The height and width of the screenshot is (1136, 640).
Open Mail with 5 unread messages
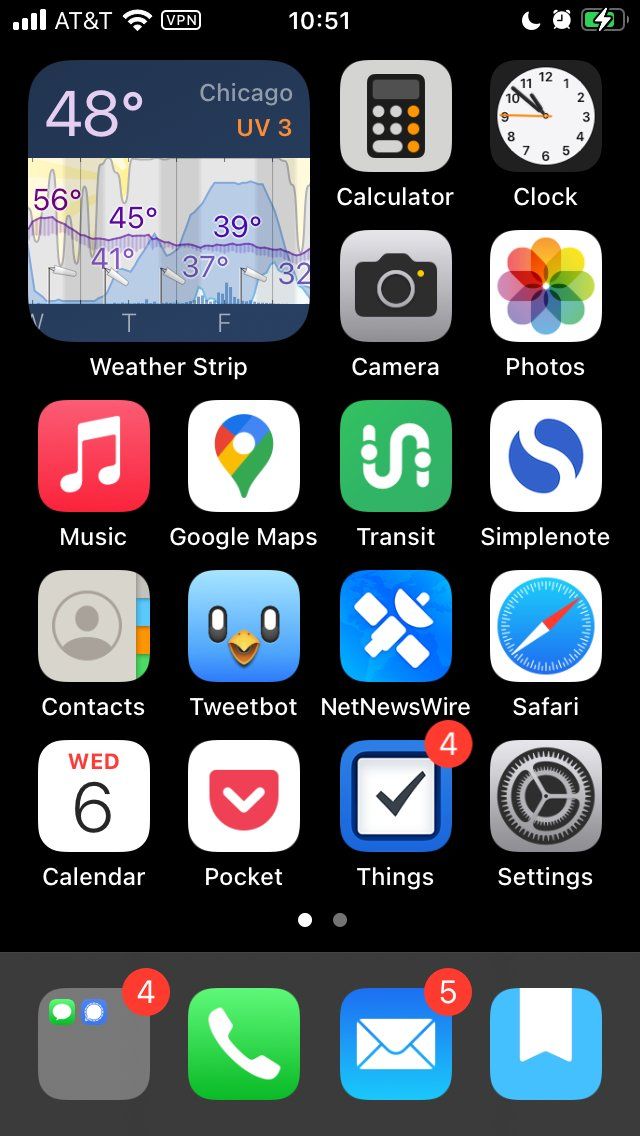396,1044
